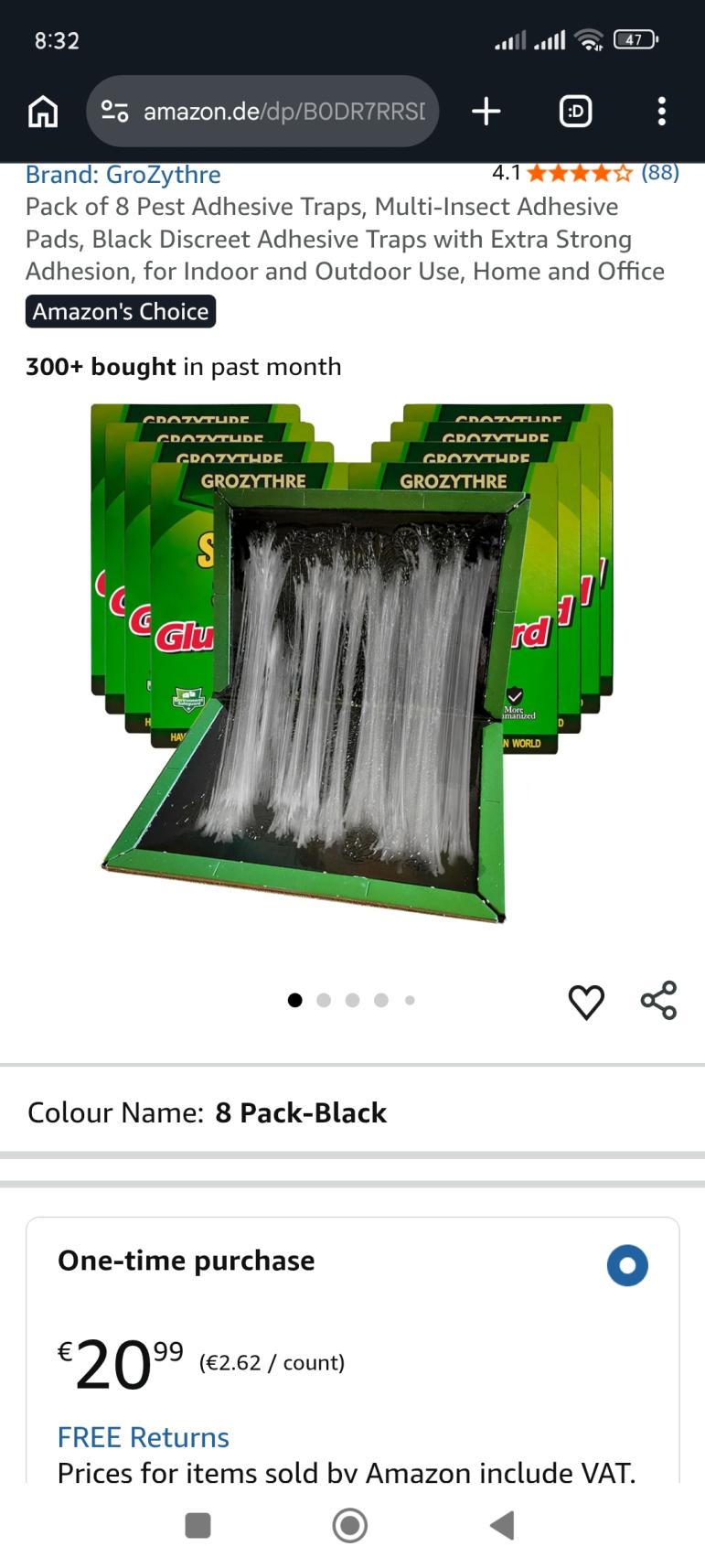
Task: Open the 88 customer ratings
Action: [659, 172]
